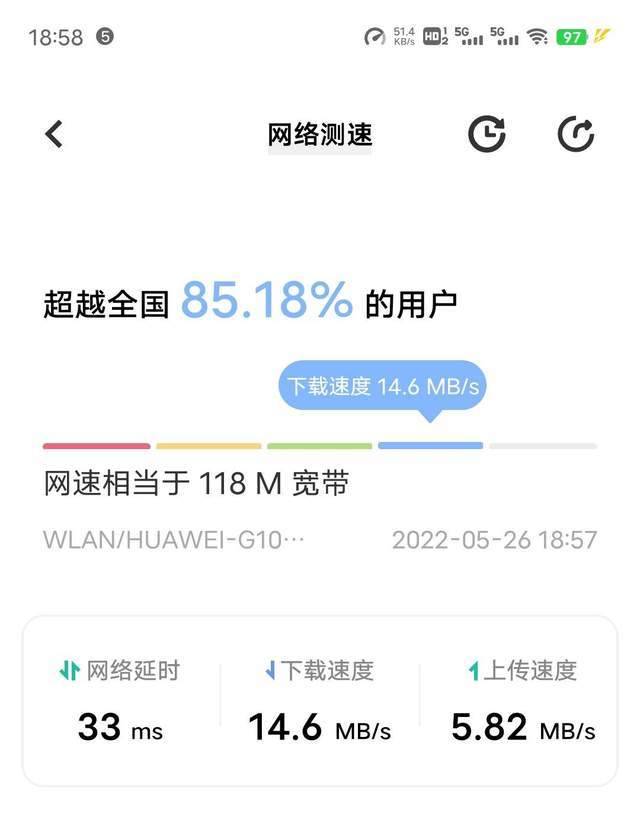This screenshot has height=836, width=640.
Task: Share the speed test result
Action: tap(575, 134)
